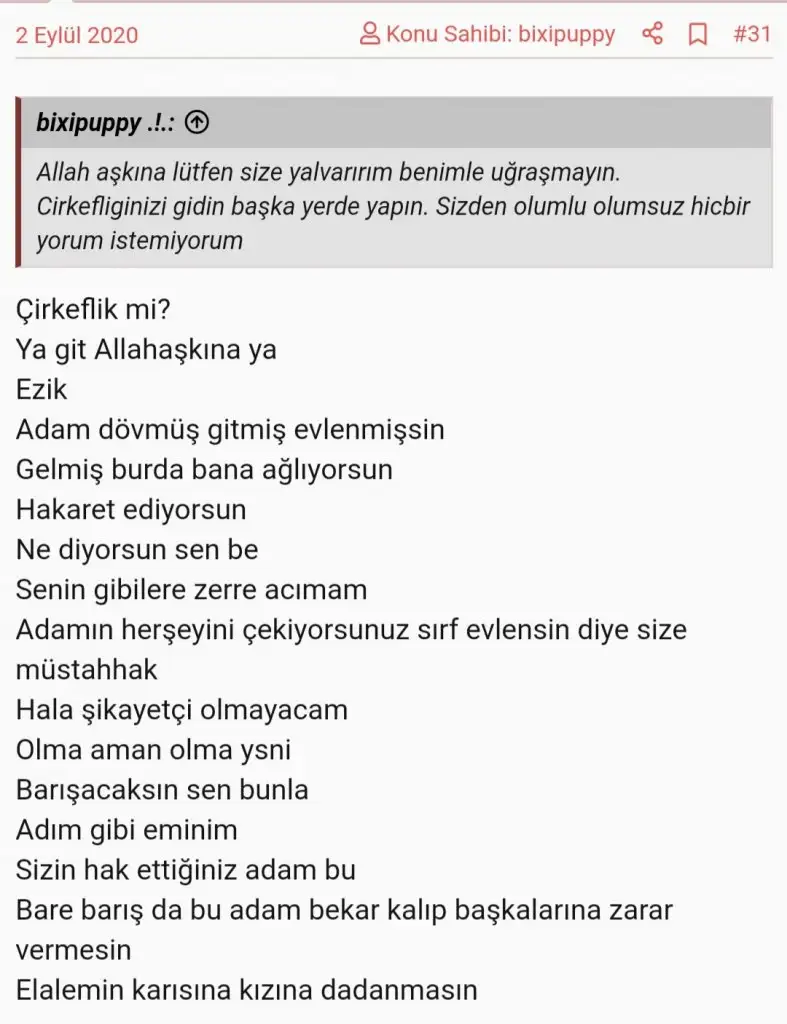Image resolution: width=787 pixels, height=1024 pixels.
Task: Bookmark post #31
Action: coord(698,35)
